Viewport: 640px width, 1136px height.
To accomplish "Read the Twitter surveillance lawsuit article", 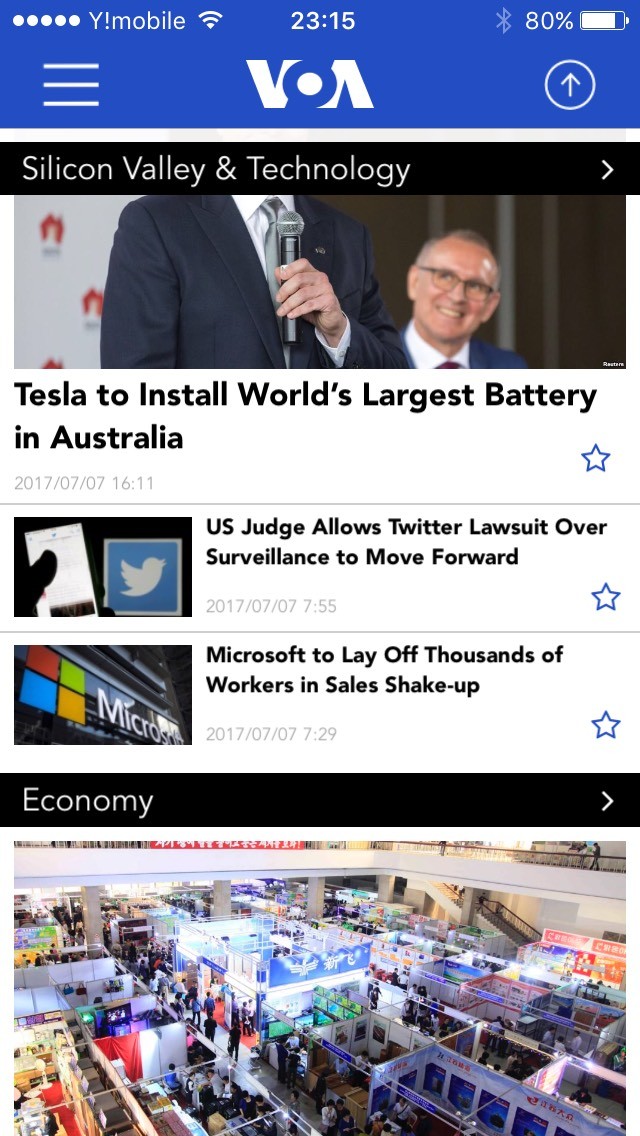I will pyautogui.click(x=406, y=542).
